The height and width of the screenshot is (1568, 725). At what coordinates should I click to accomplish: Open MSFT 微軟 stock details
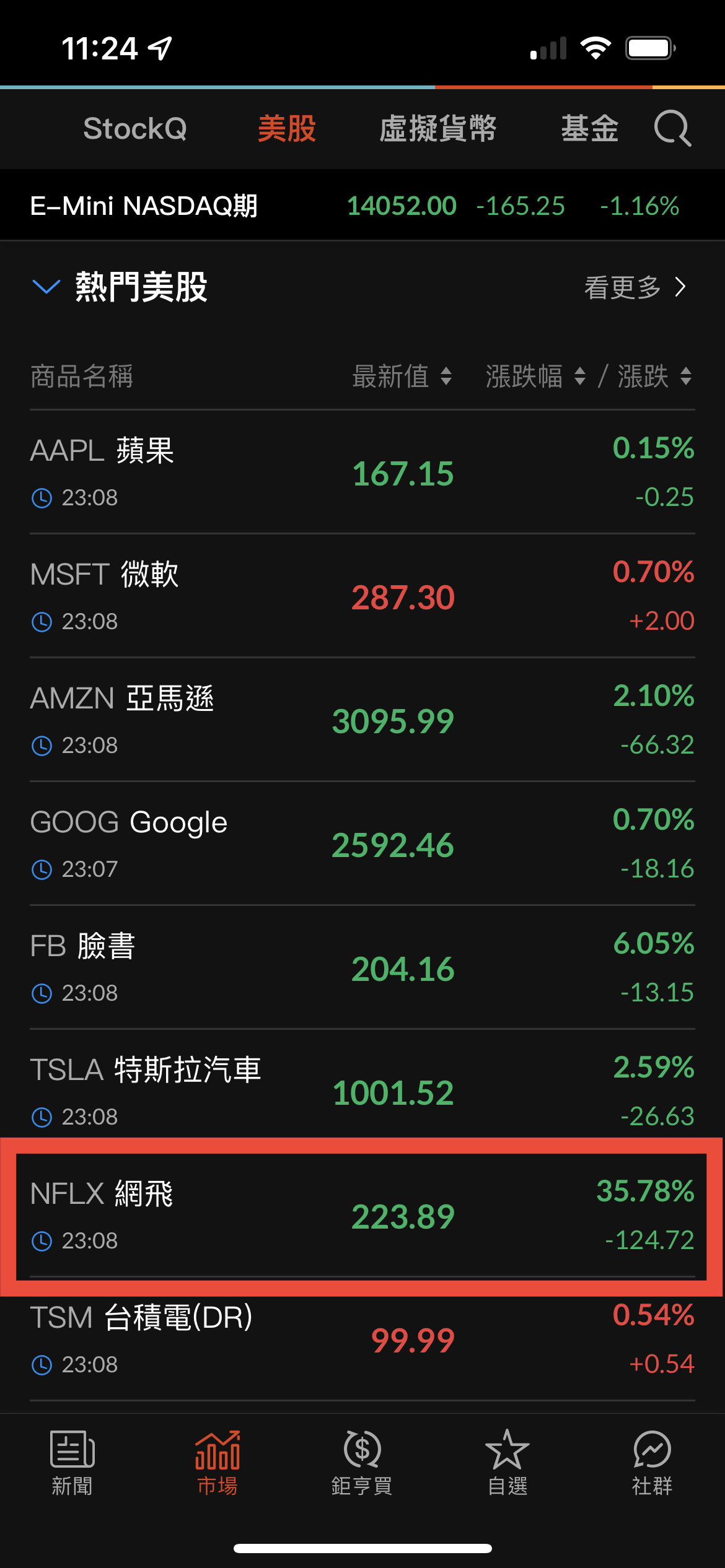(362, 596)
